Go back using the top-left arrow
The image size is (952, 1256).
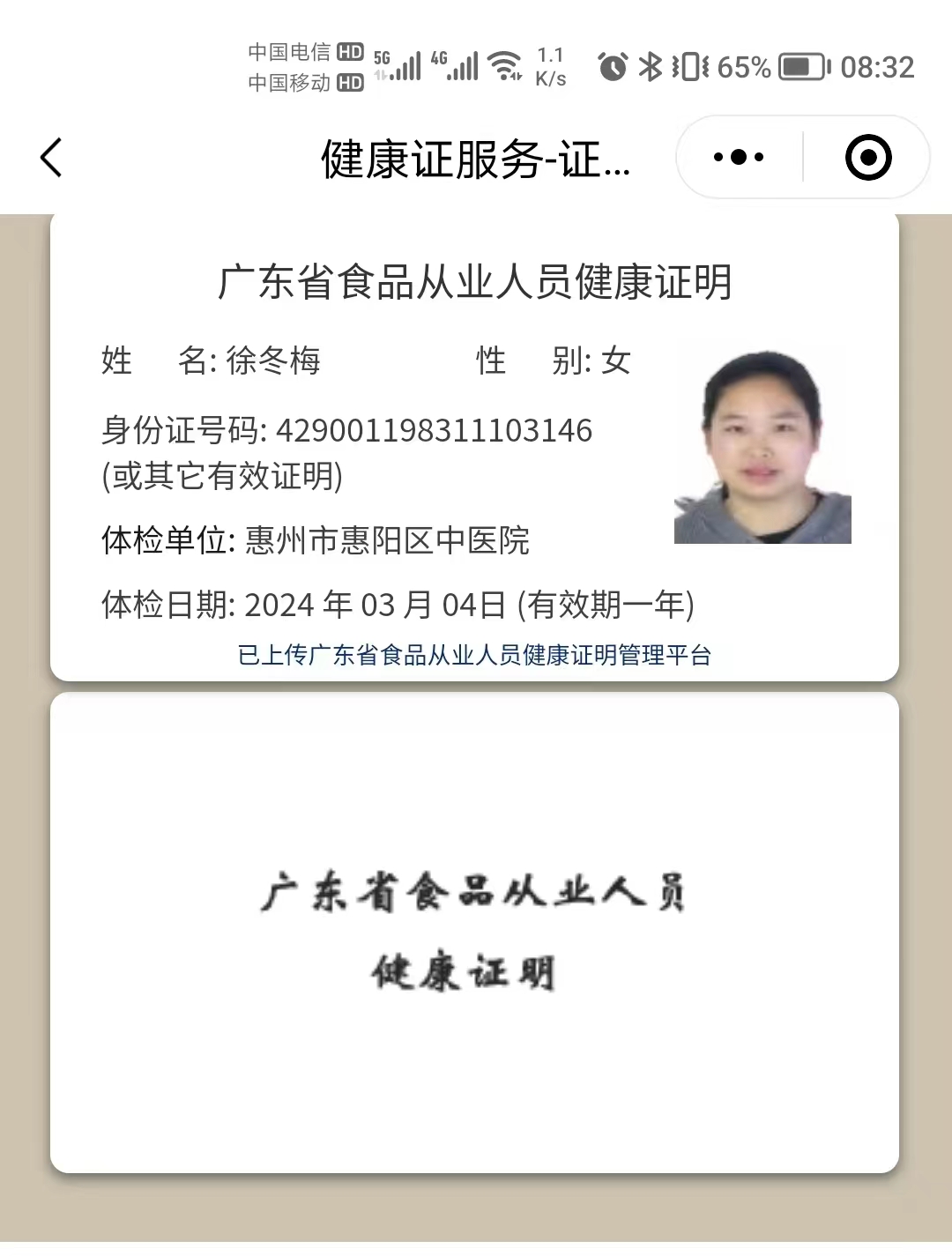pyautogui.click(x=51, y=158)
